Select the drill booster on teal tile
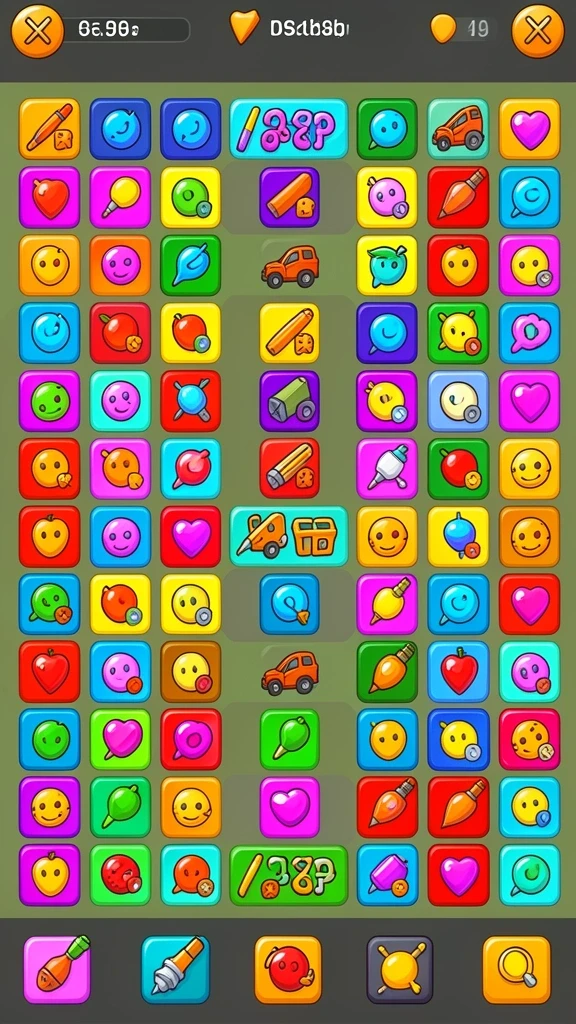The width and height of the screenshot is (576, 1024). (x=175, y=969)
